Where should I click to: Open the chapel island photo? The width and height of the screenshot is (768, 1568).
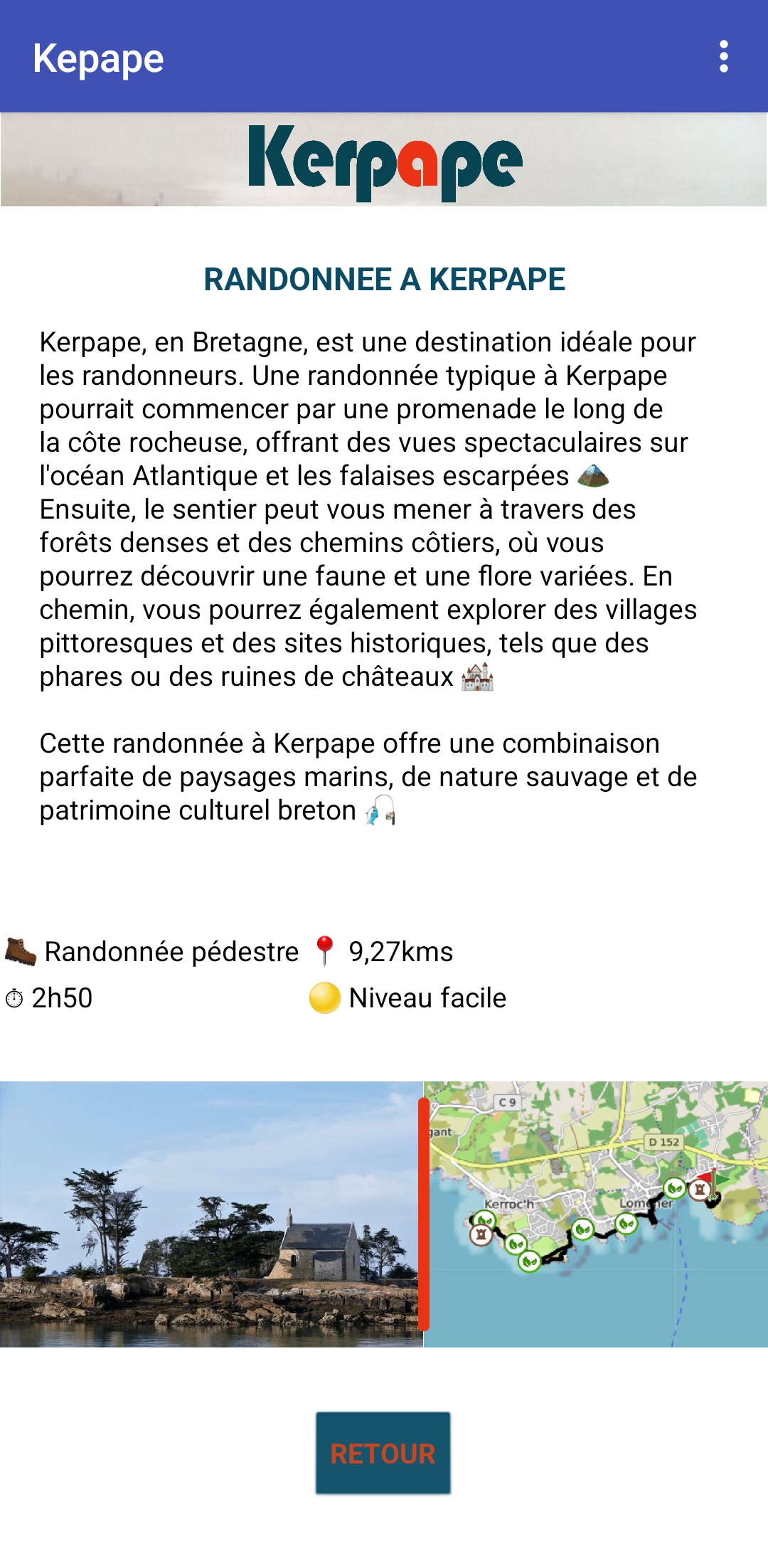(211, 1214)
